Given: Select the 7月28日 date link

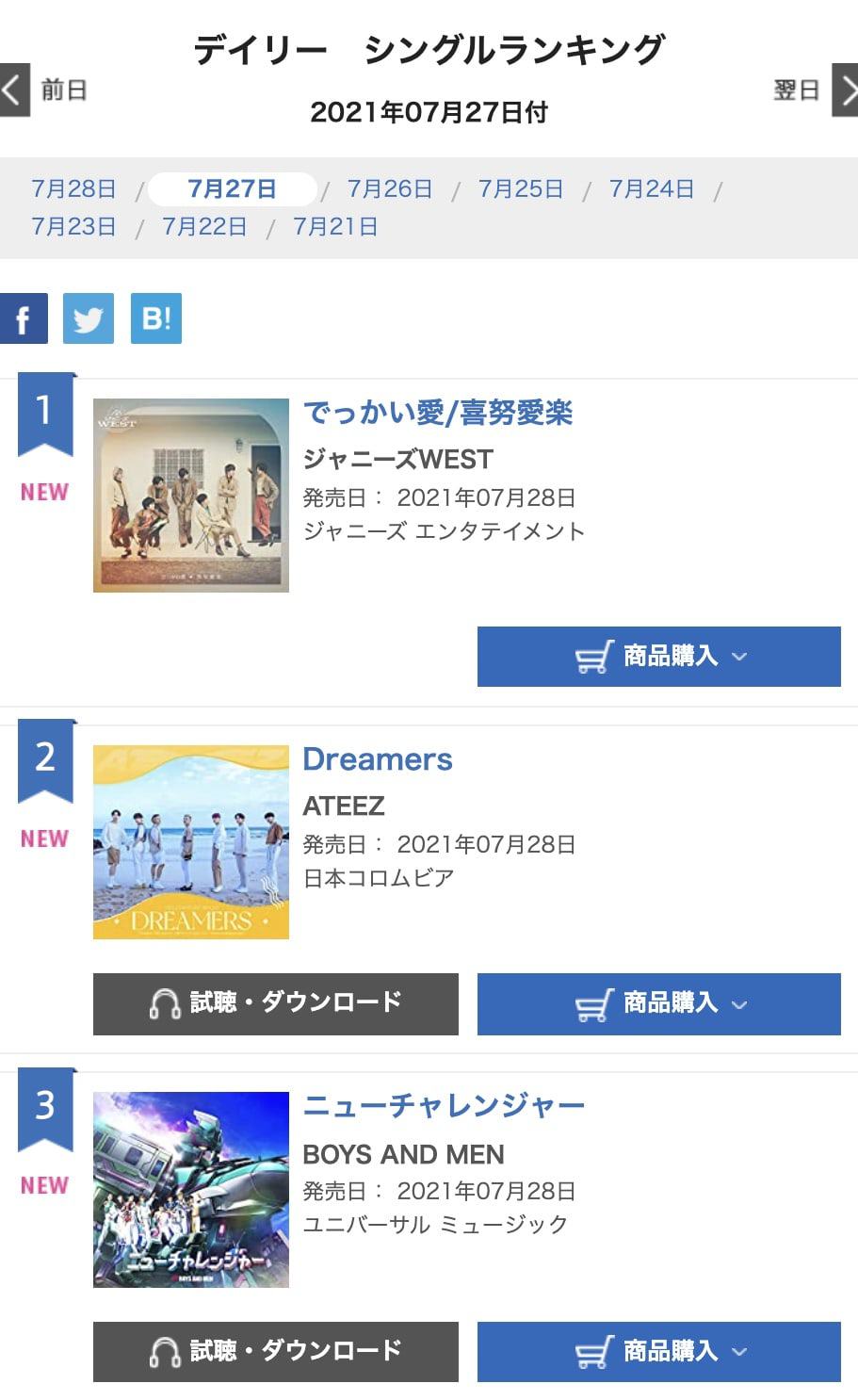Looking at the screenshot, I should pos(73,188).
